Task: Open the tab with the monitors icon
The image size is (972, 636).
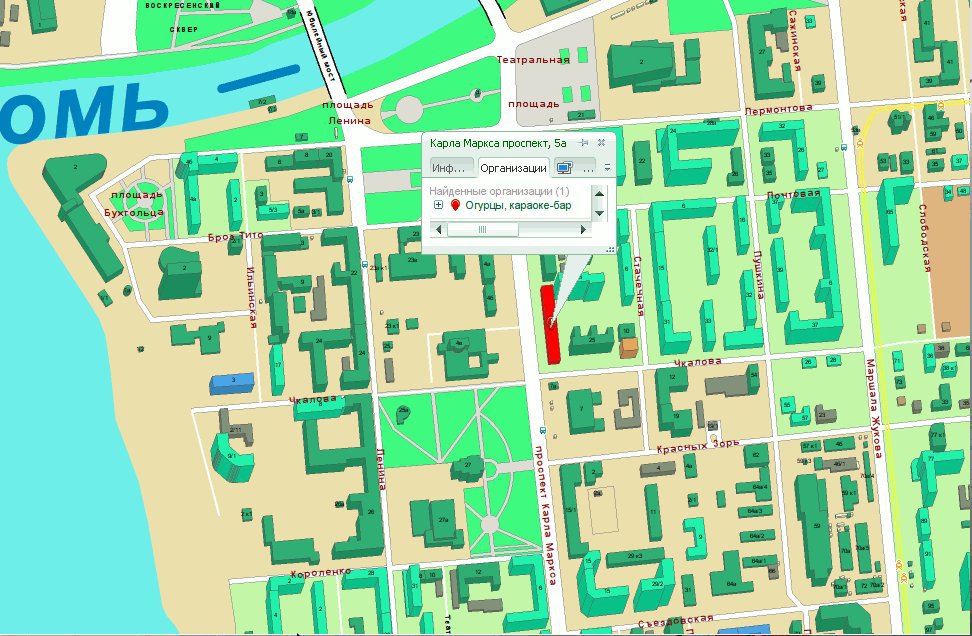Action: pos(573,167)
